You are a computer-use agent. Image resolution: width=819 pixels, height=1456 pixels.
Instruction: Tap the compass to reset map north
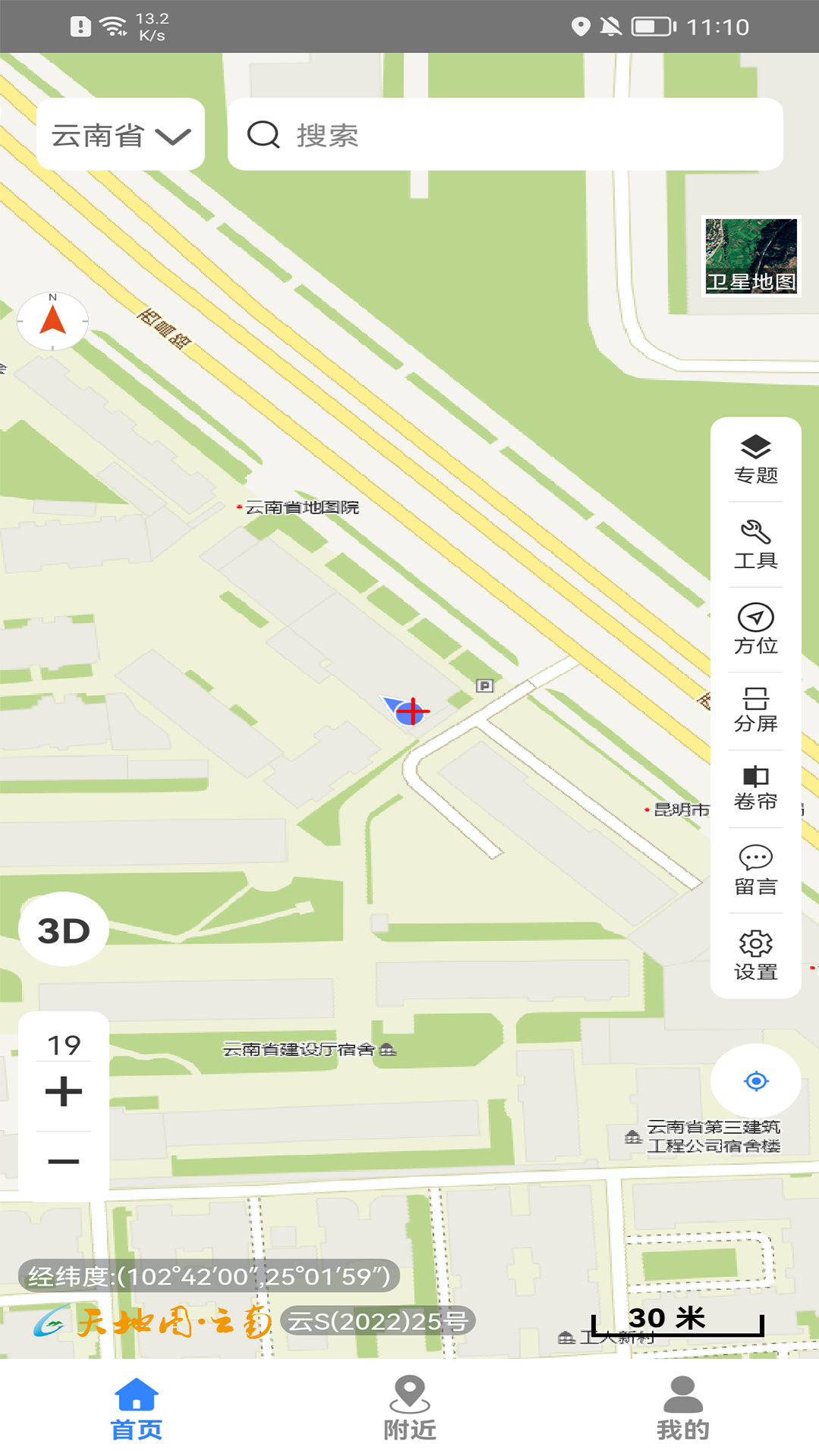pos(52,322)
